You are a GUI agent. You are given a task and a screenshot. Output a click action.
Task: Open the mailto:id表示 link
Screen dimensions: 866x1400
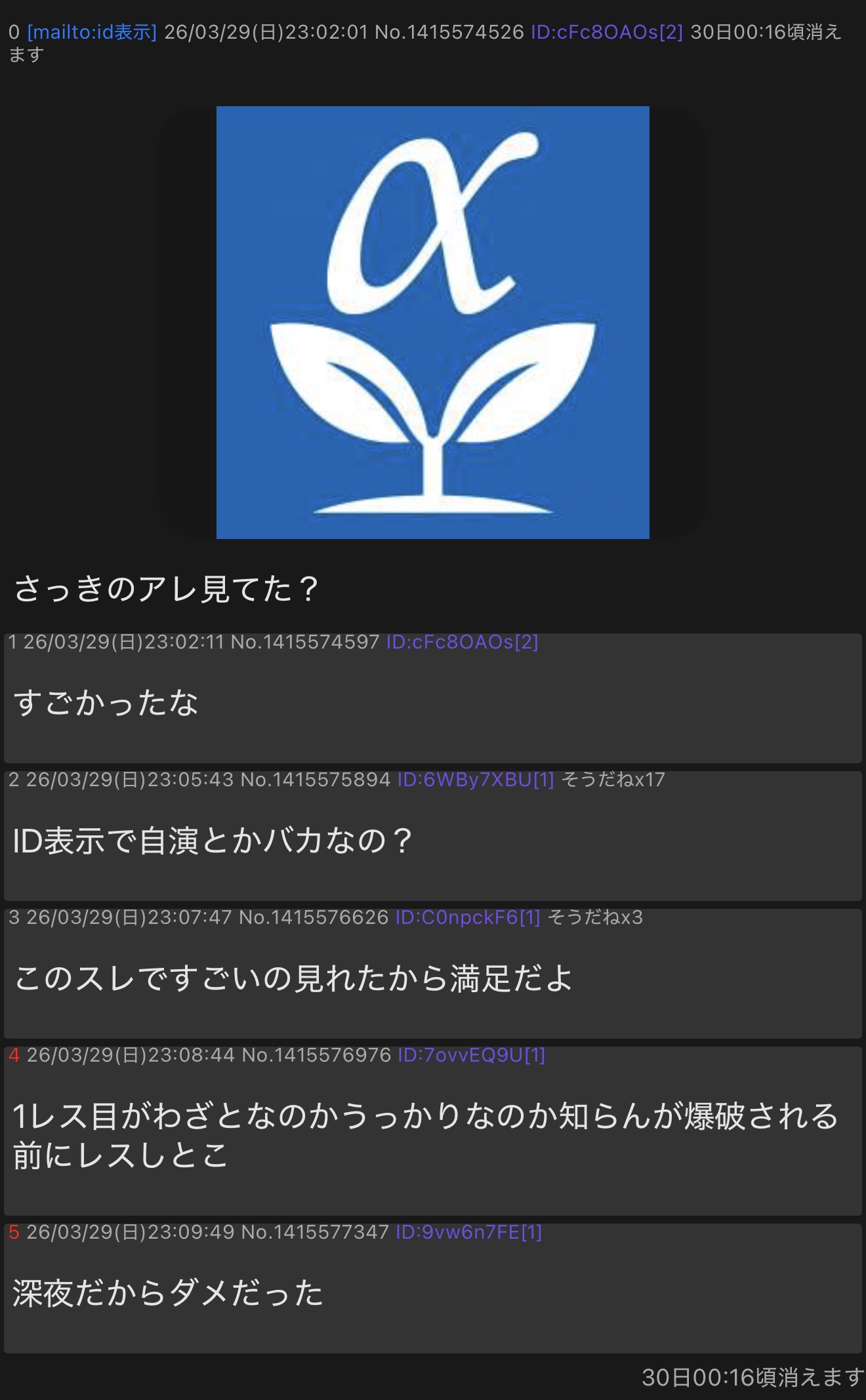click(92, 32)
